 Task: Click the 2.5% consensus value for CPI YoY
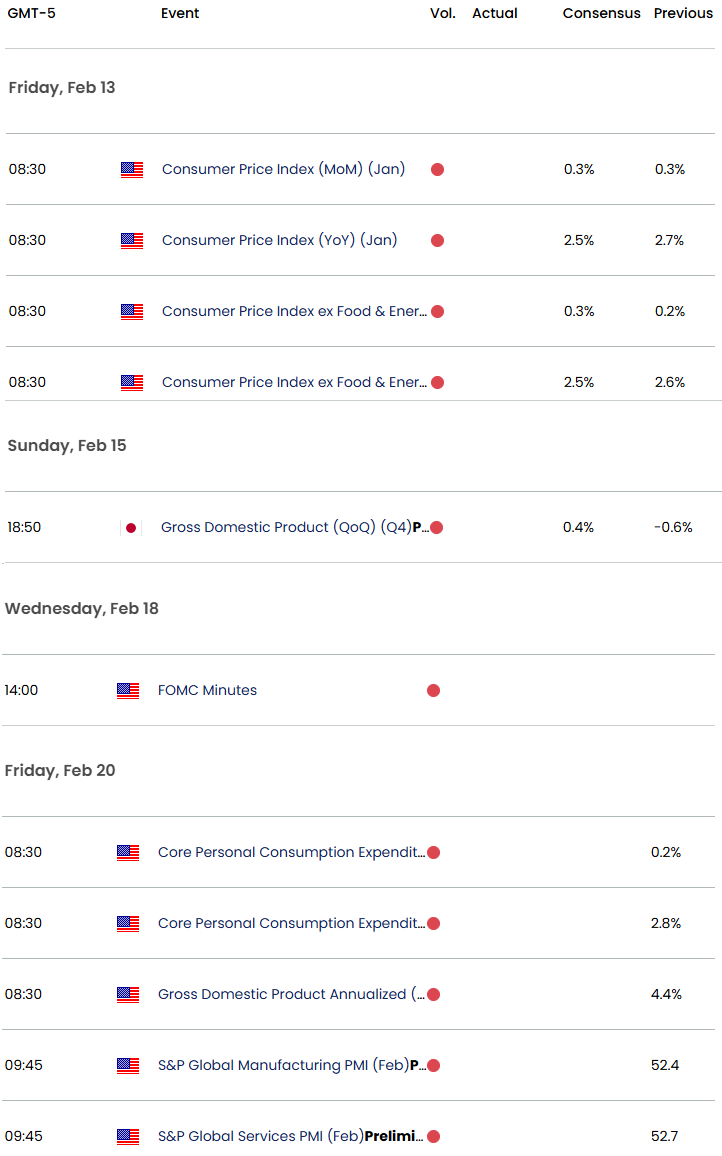(579, 240)
